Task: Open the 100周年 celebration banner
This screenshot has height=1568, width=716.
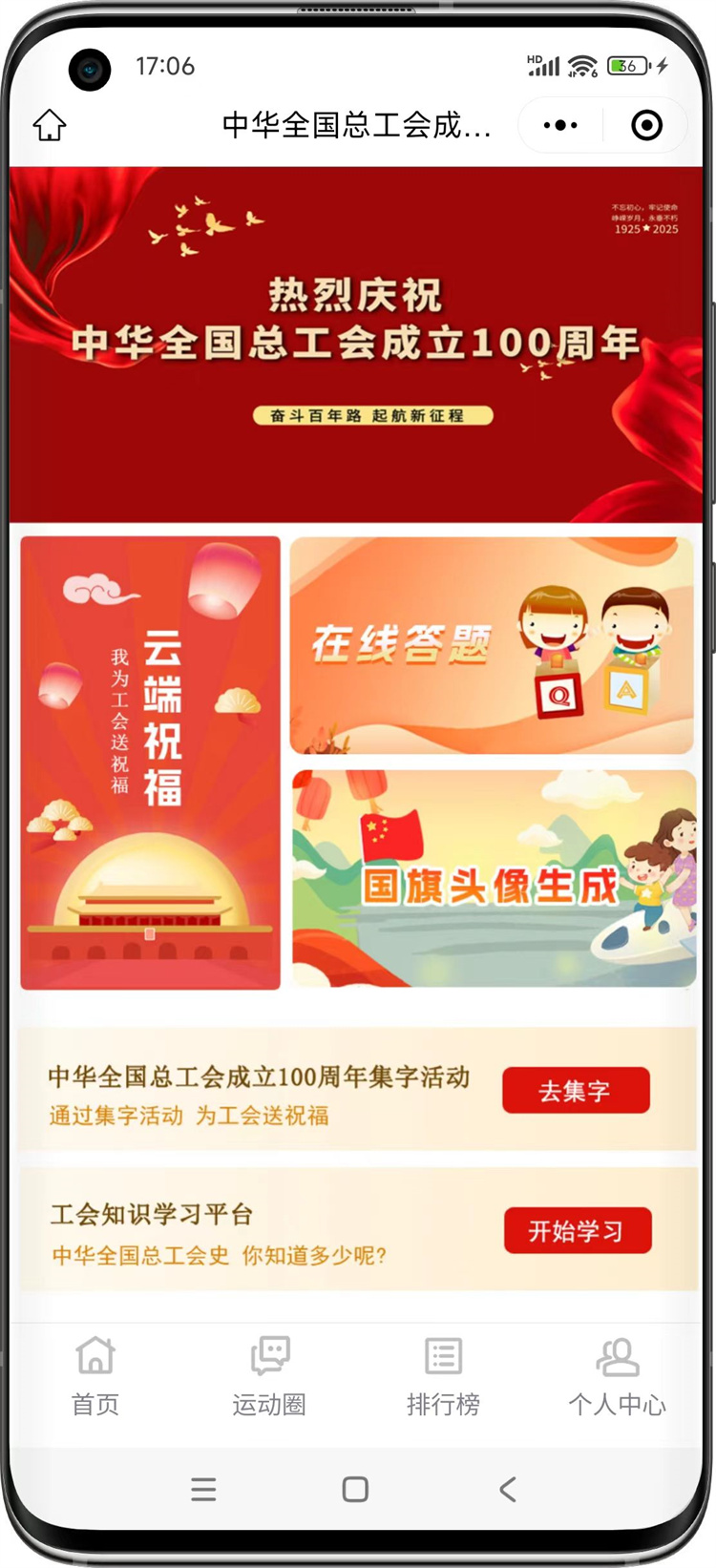Action: (x=355, y=344)
